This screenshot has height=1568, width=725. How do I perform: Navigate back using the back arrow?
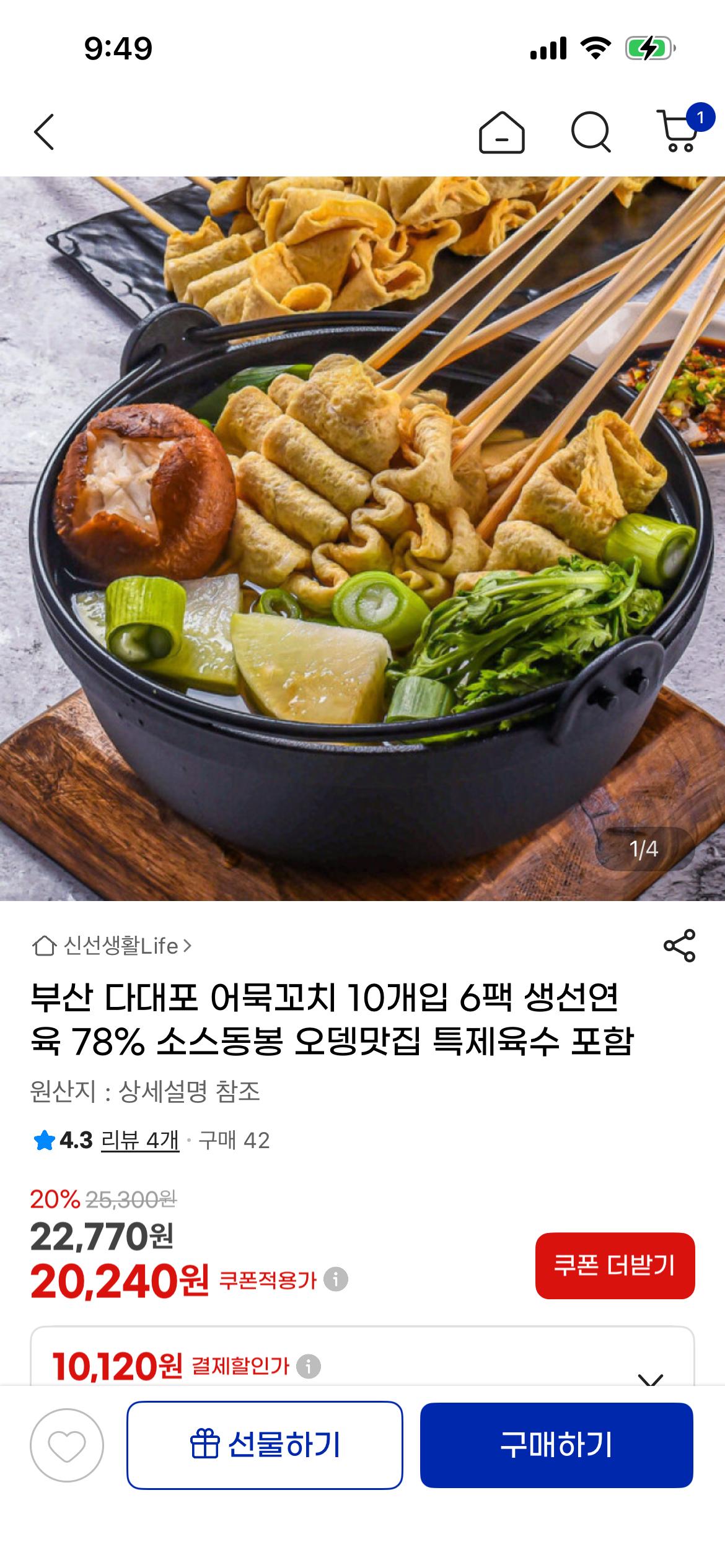coord(43,132)
